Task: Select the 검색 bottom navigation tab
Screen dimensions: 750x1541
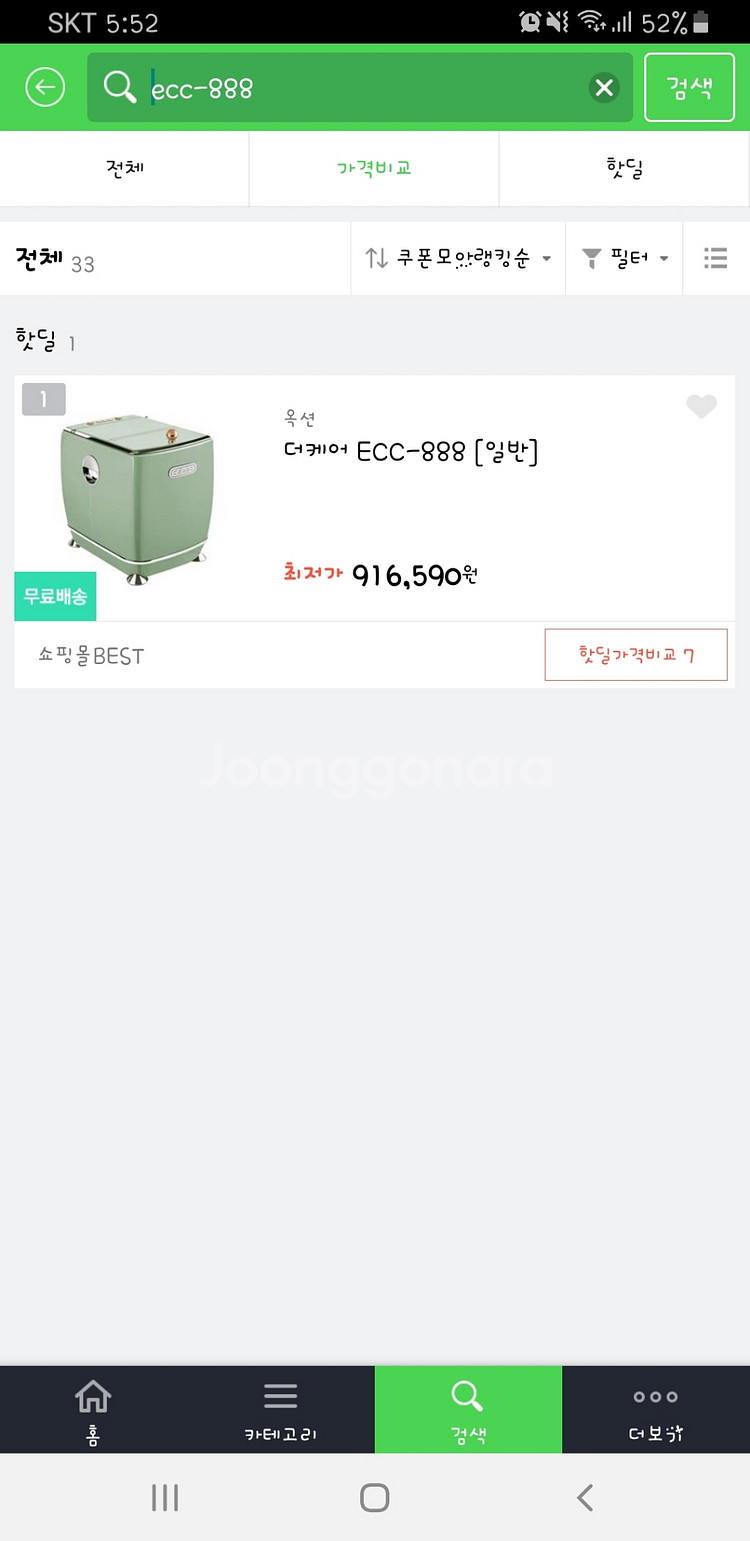Action: [x=468, y=1409]
